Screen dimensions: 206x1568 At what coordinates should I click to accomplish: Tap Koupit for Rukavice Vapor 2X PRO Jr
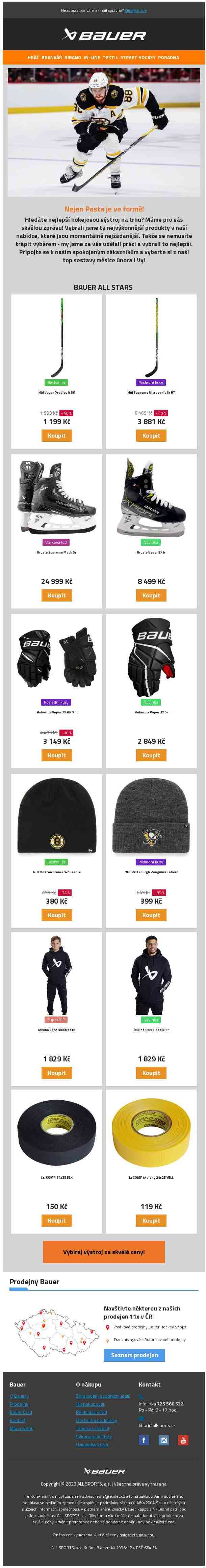[56, 755]
